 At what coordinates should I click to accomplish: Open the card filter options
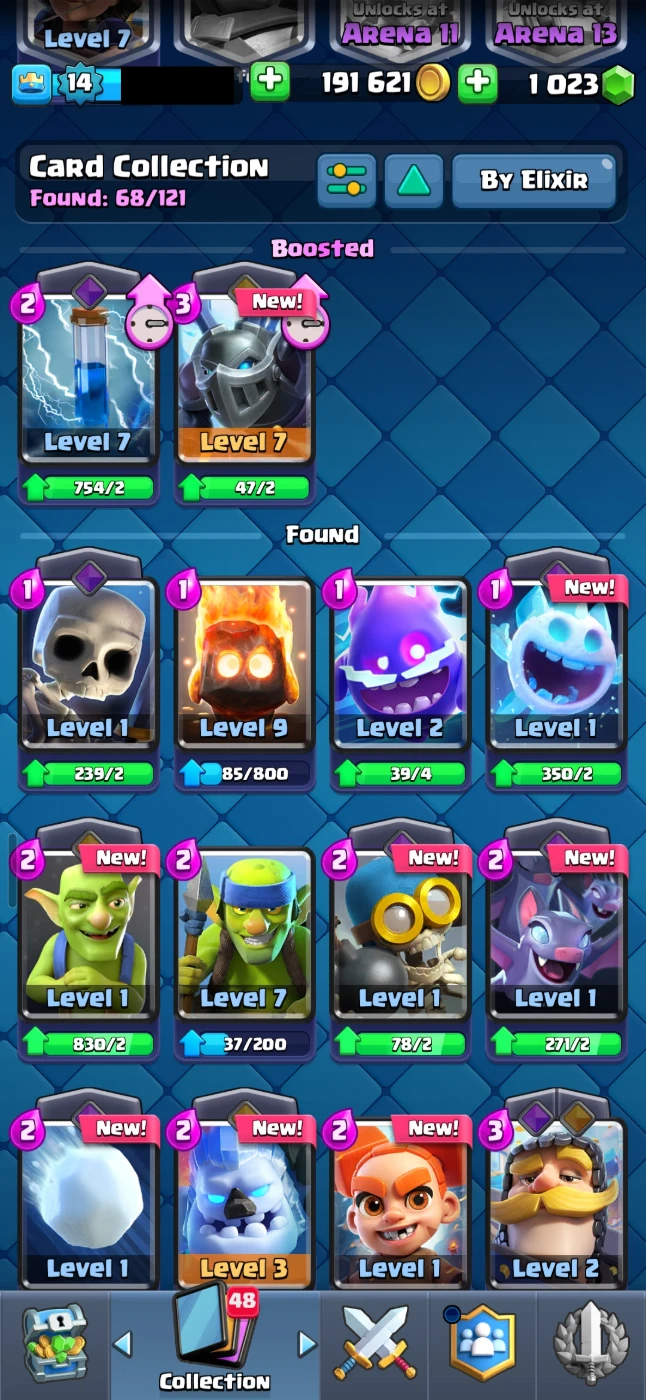click(x=346, y=180)
